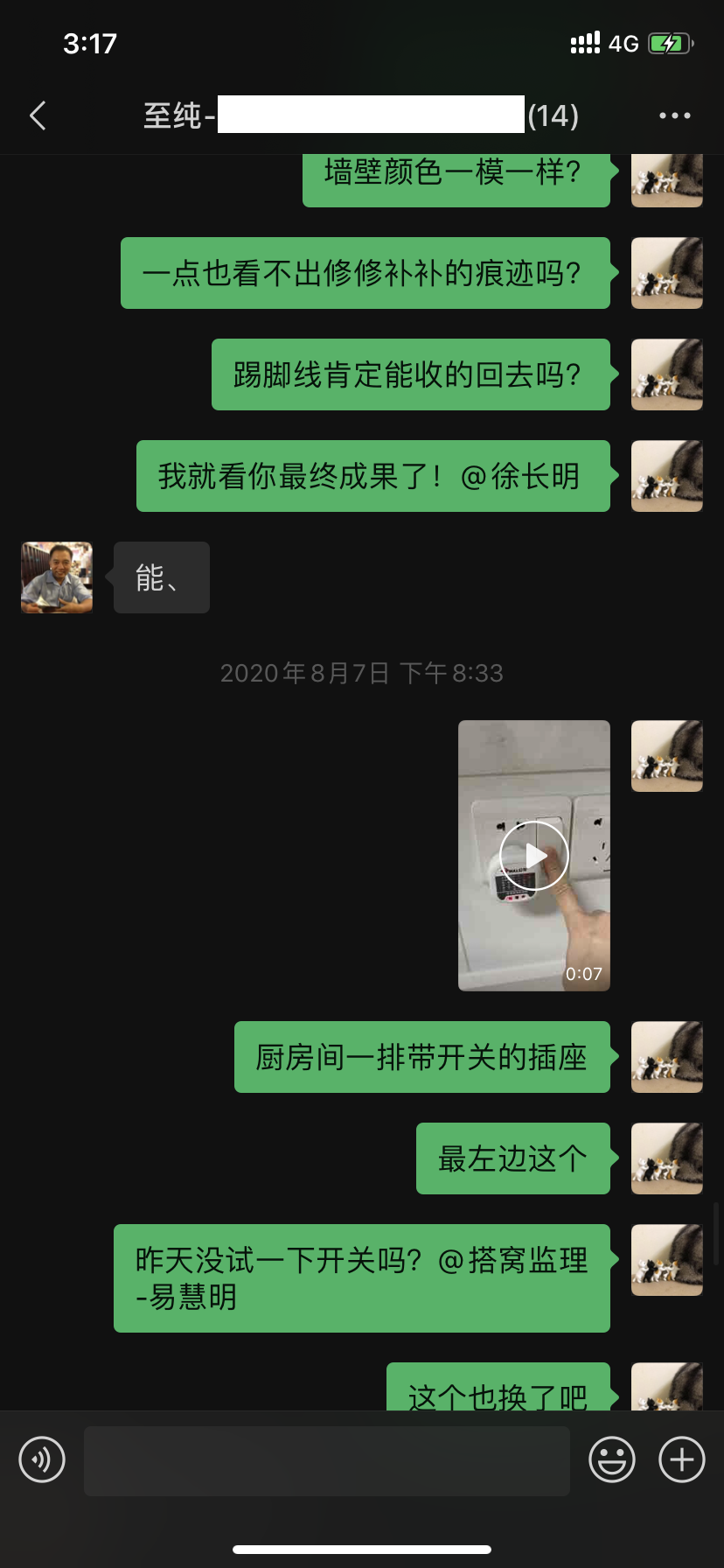Screen dimensions: 724x1568
Task: Go back to the chat list
Action: coord(38,115)
